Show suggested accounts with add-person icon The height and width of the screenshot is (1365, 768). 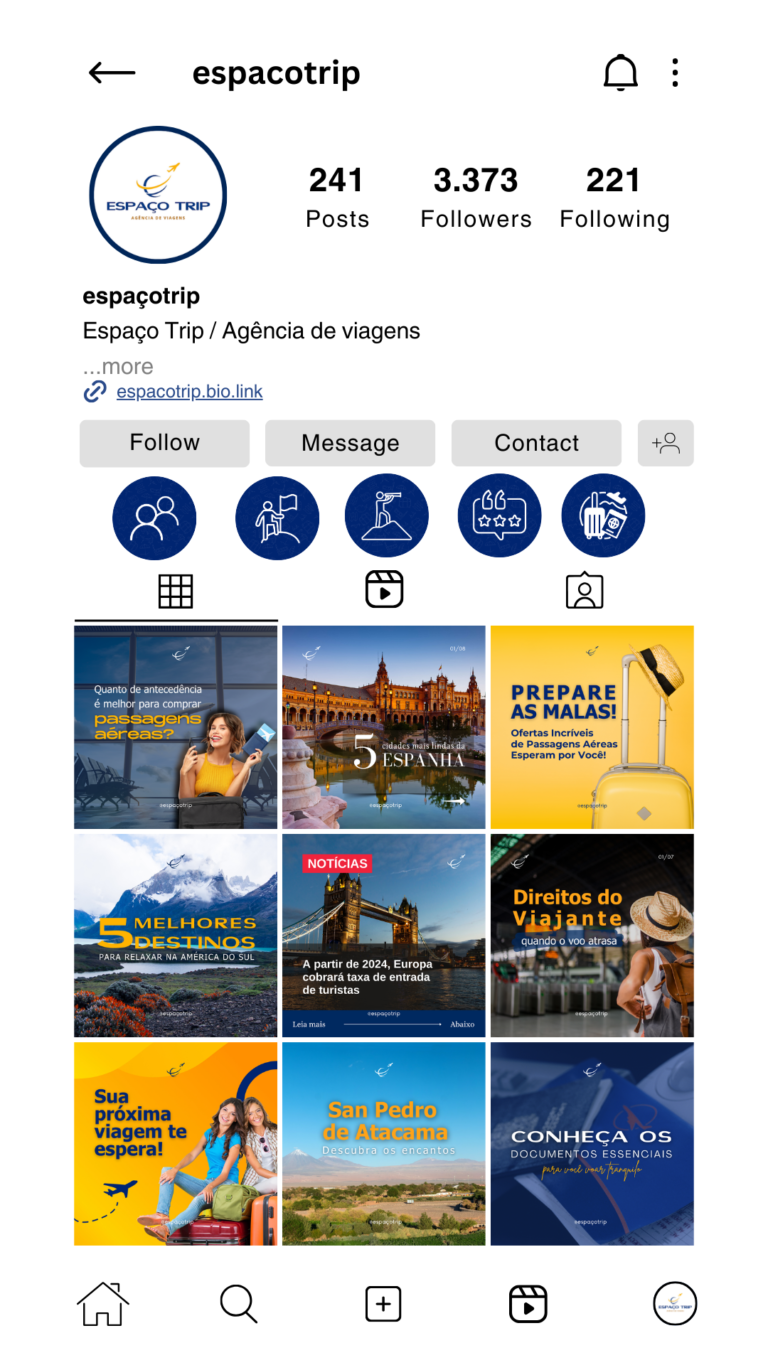pos(665,443)
